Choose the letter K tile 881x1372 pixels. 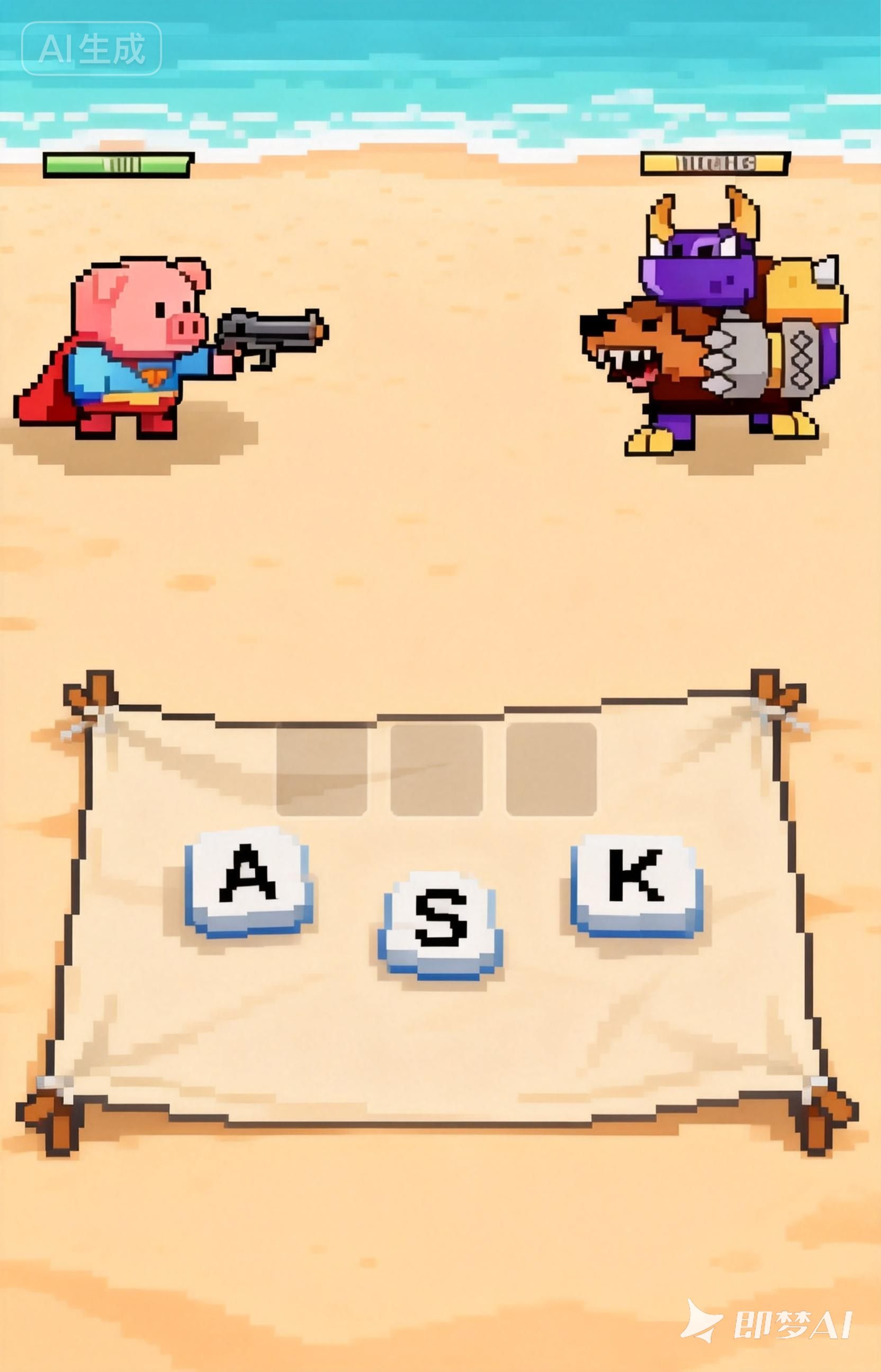636,883
